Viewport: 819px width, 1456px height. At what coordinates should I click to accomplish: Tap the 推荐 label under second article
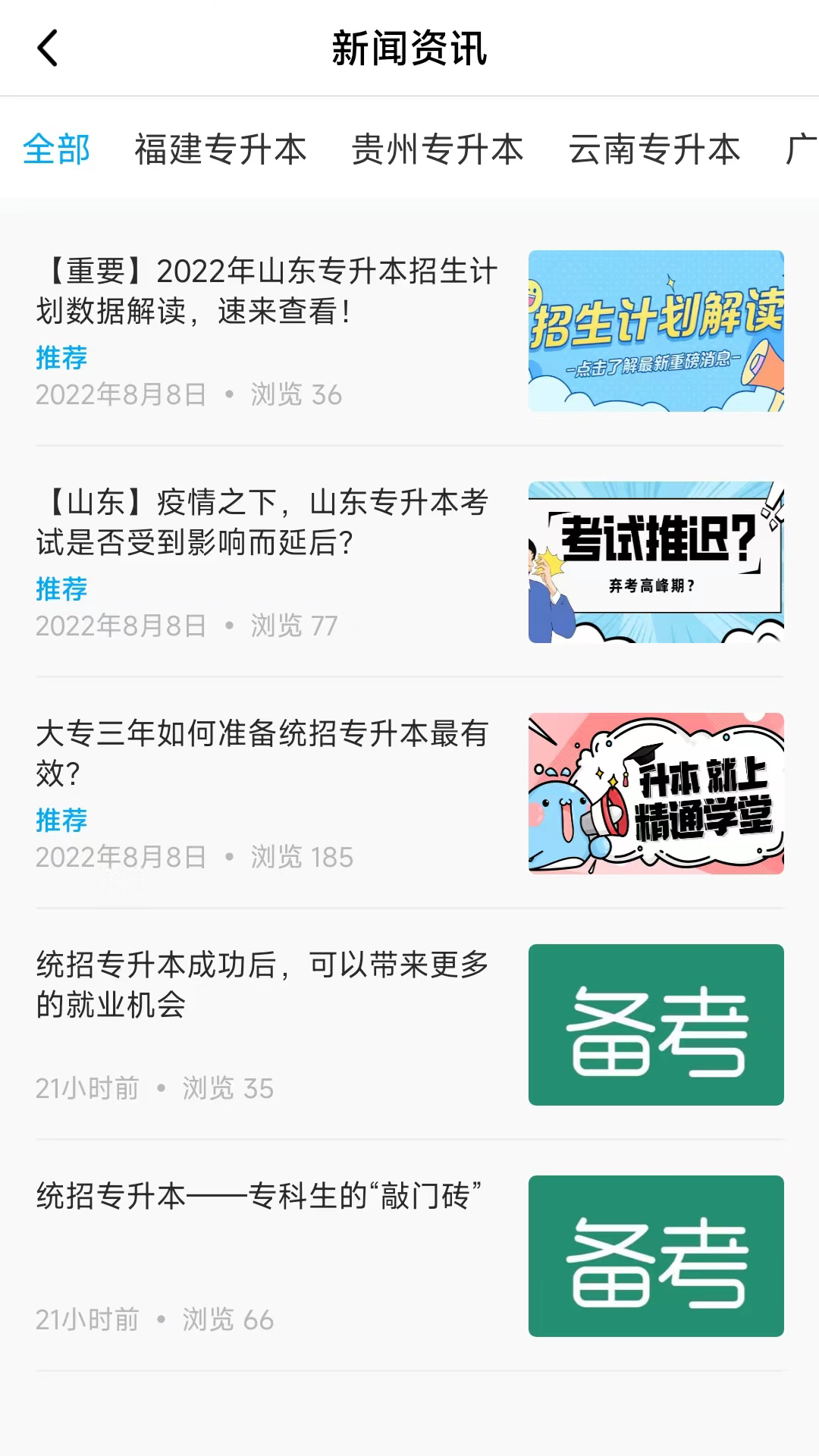pyautogui.click(x=61, y=588)
